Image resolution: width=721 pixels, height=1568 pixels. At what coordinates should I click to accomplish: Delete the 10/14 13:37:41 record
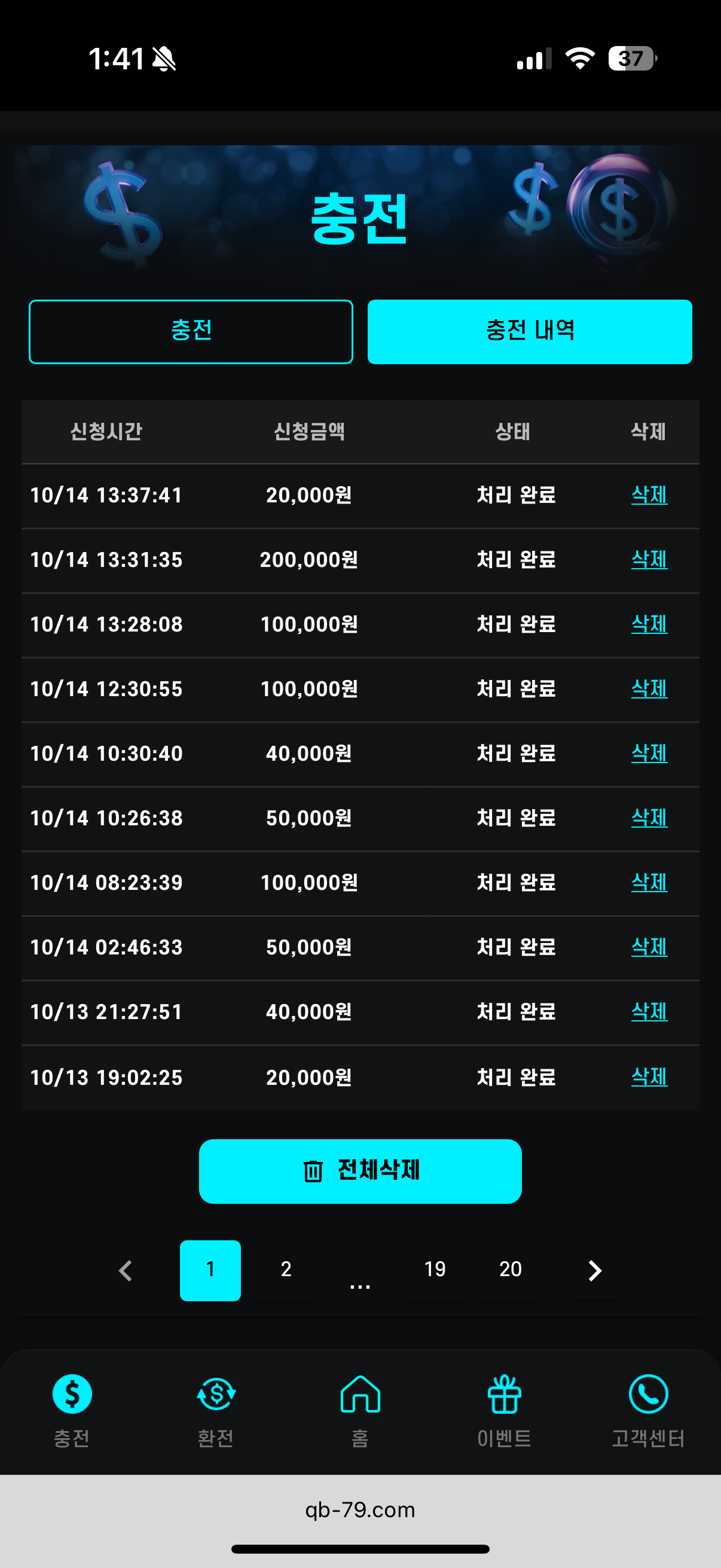pos(649,494)
